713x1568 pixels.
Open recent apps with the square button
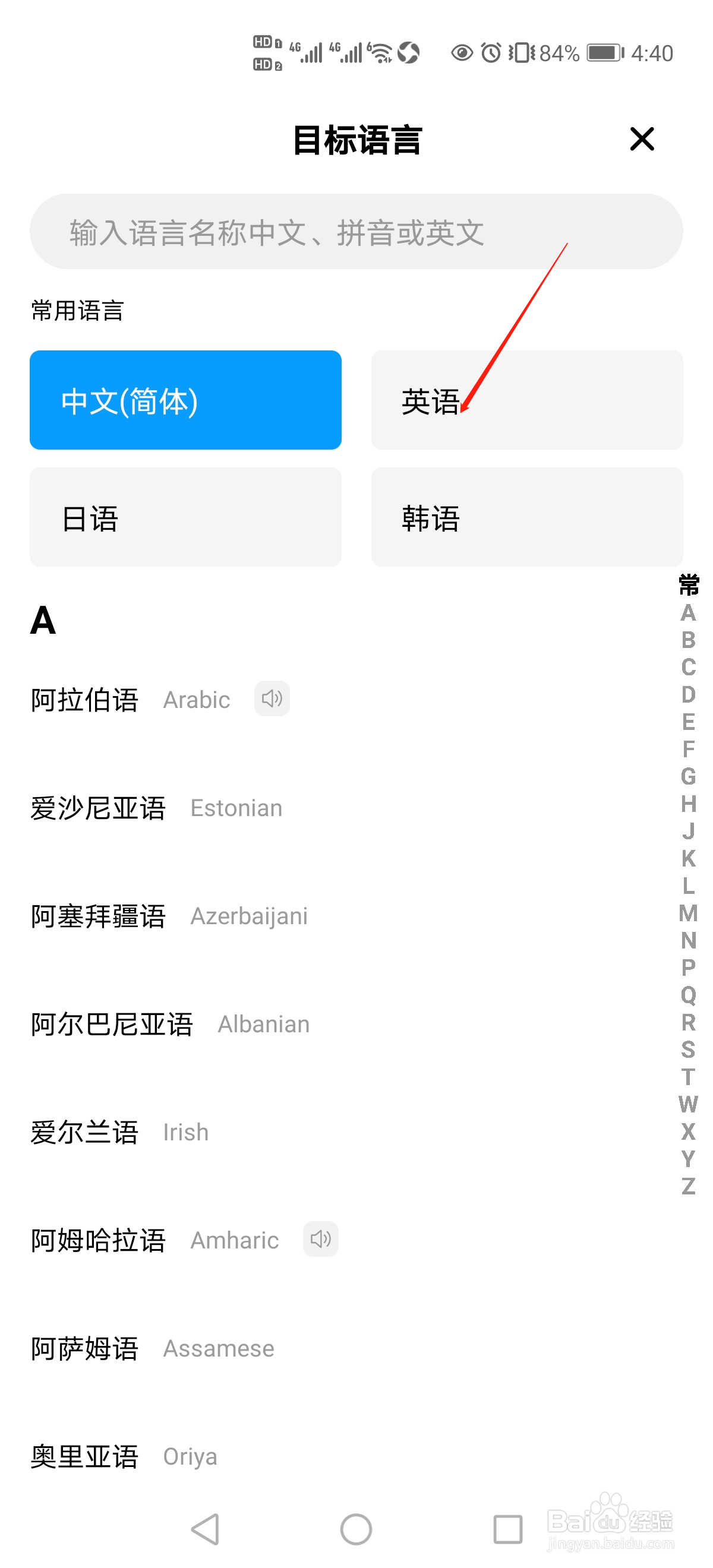[x=507, y=1529]
